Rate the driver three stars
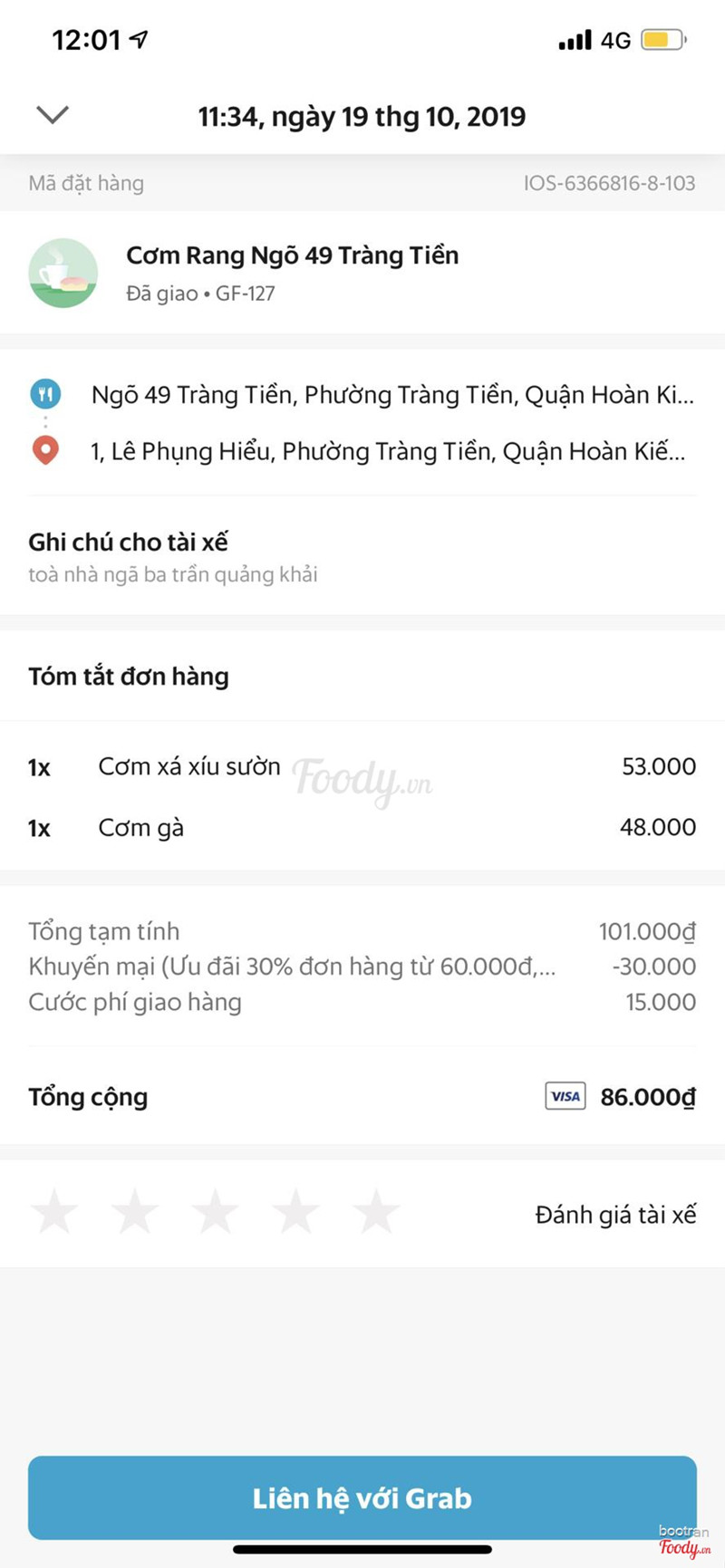This screenshot has width=725, height=1568. (x=216, y=1212)
